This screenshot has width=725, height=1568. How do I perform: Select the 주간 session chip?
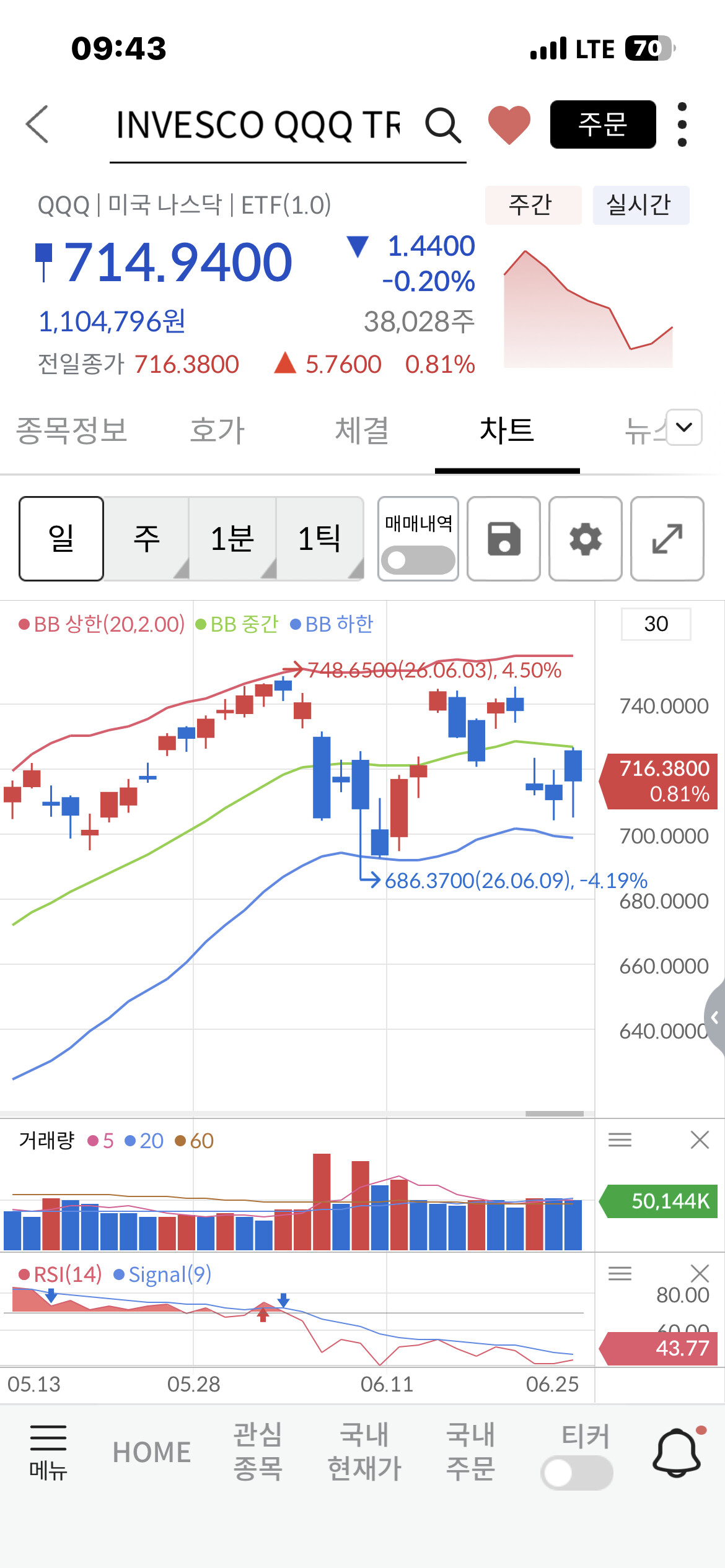click(x=533, y=205)
